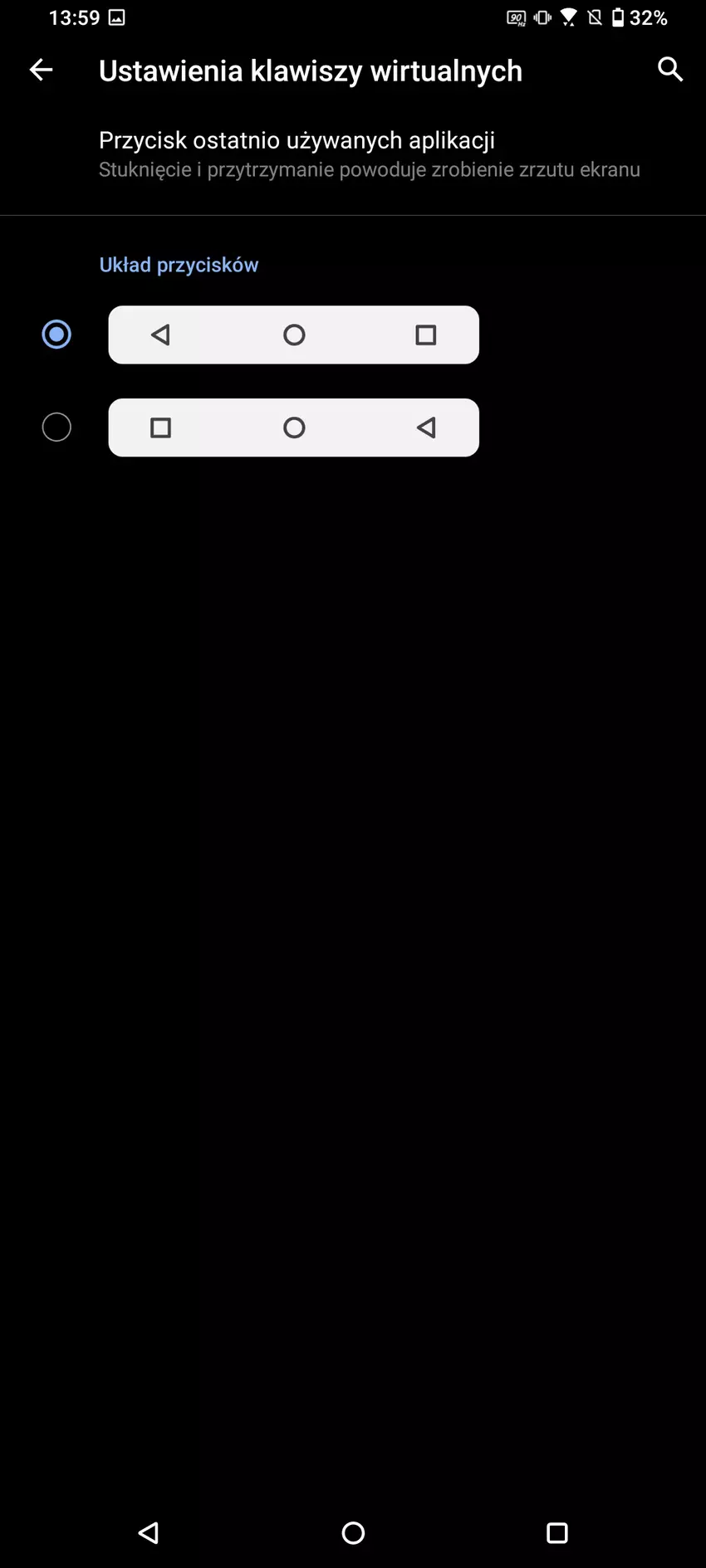Open the settings search icon
Screen dimensions: 706x1568
669,70
